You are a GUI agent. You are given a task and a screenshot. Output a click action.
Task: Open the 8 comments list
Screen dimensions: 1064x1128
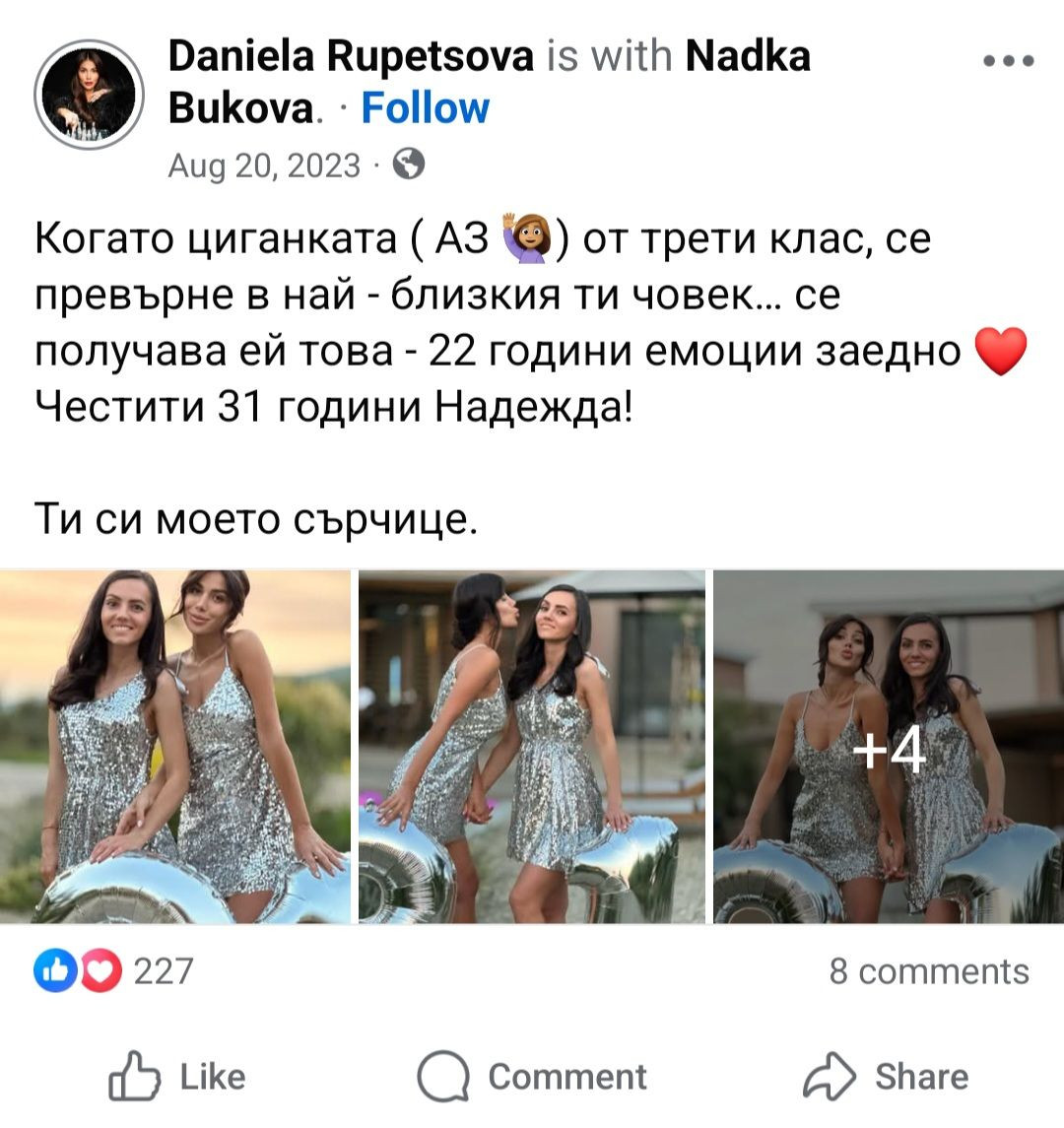click(928, 971)
